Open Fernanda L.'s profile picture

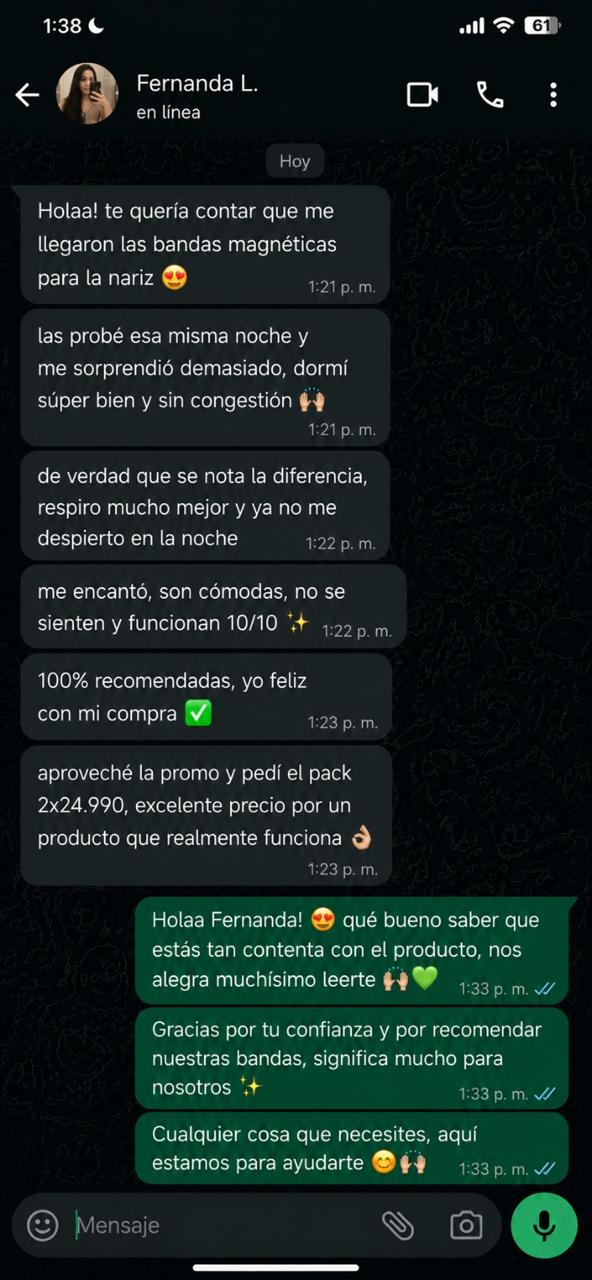[87, 95]
